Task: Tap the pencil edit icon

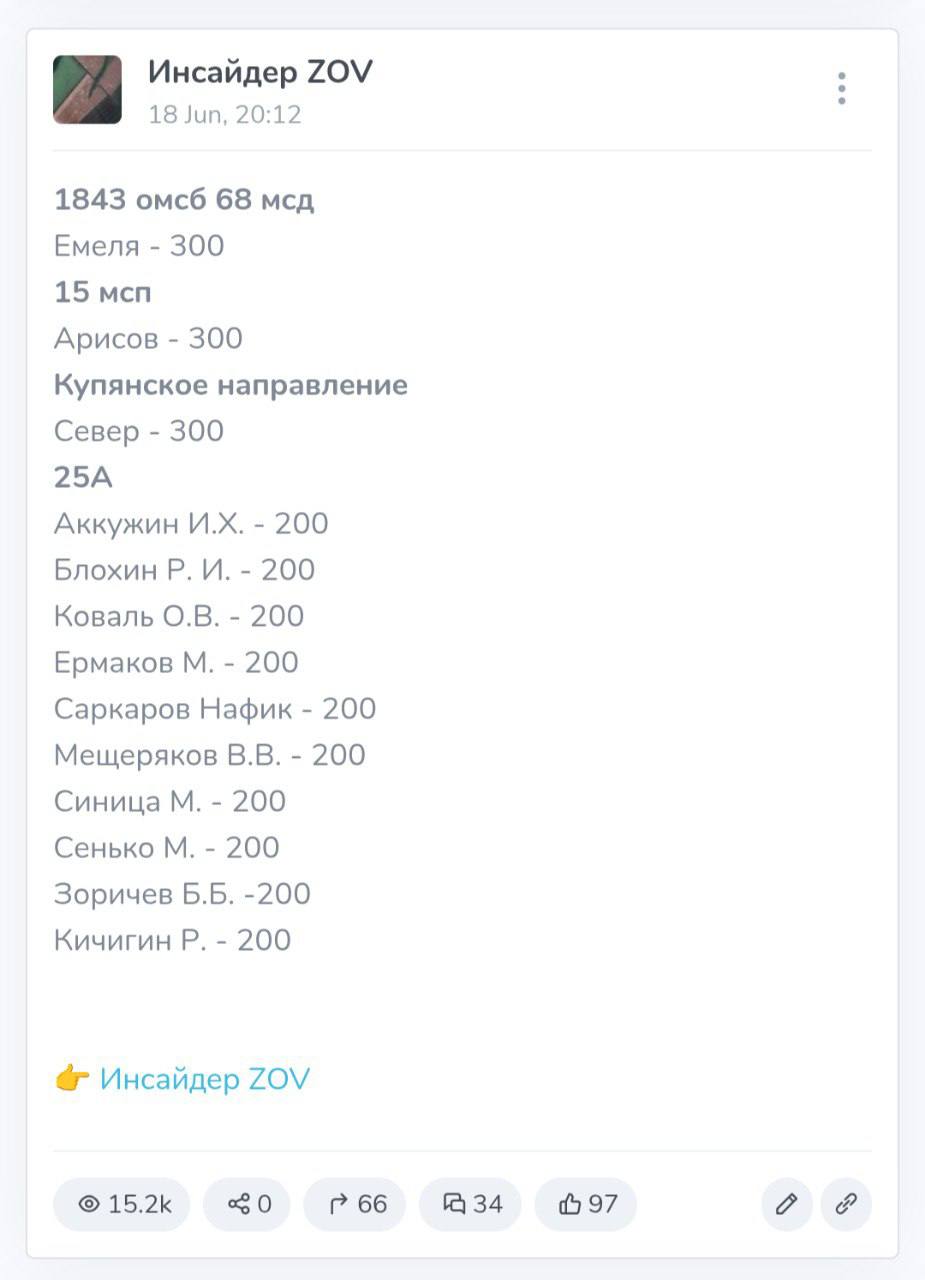Action: (x=787, y=1204)
